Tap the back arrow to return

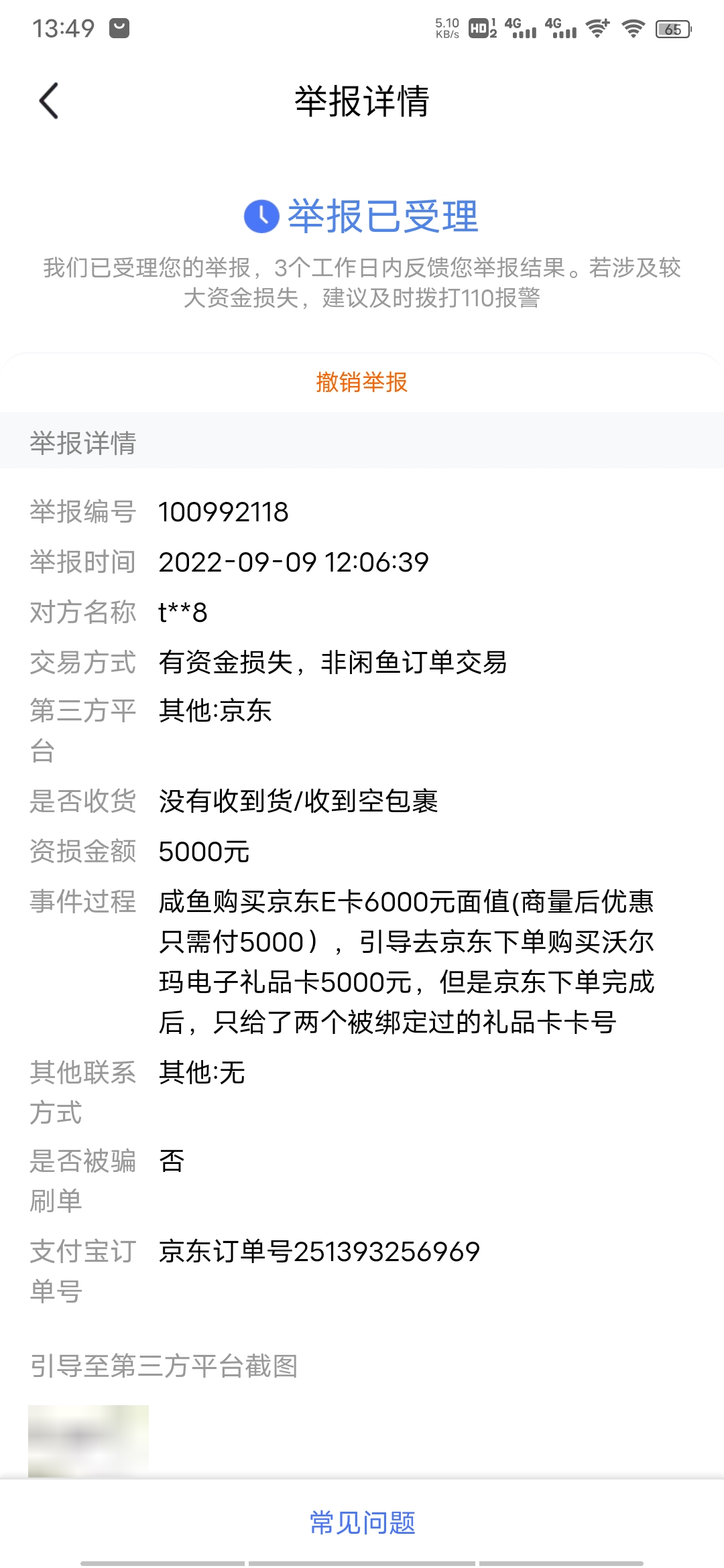point(48,101)
